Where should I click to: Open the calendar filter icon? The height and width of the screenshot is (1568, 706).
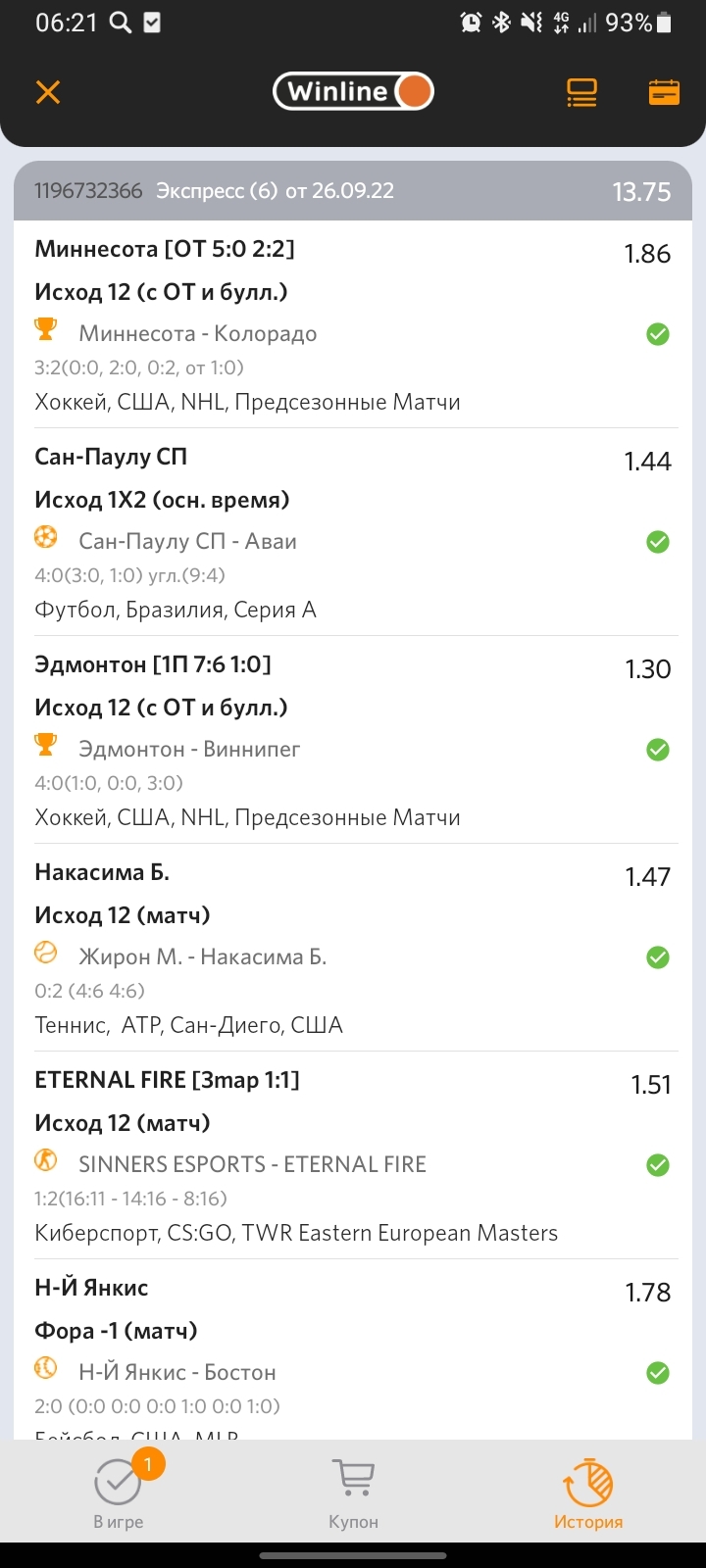(664, 92)
